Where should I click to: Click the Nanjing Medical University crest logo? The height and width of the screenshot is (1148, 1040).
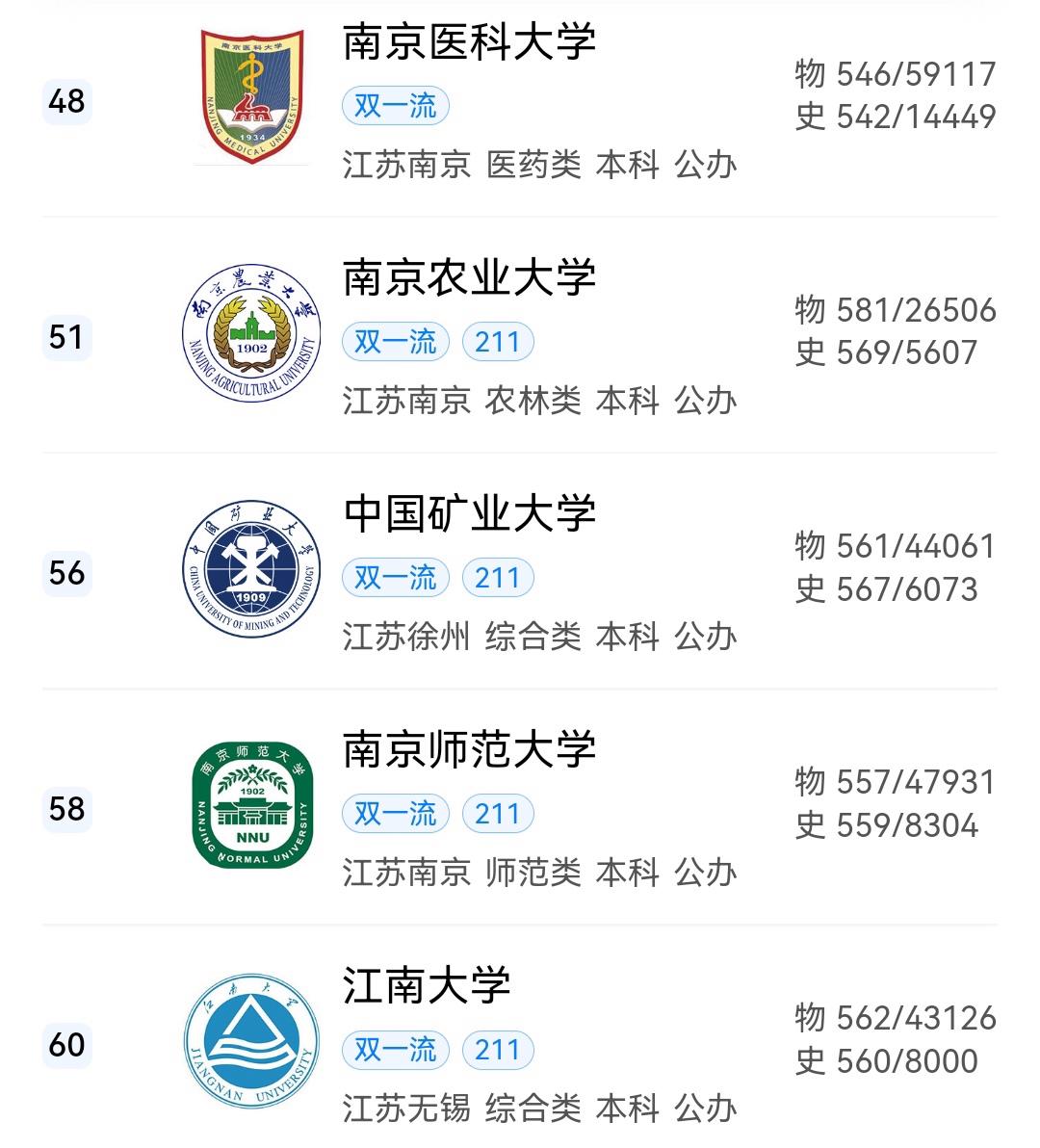tap(251, 96)
